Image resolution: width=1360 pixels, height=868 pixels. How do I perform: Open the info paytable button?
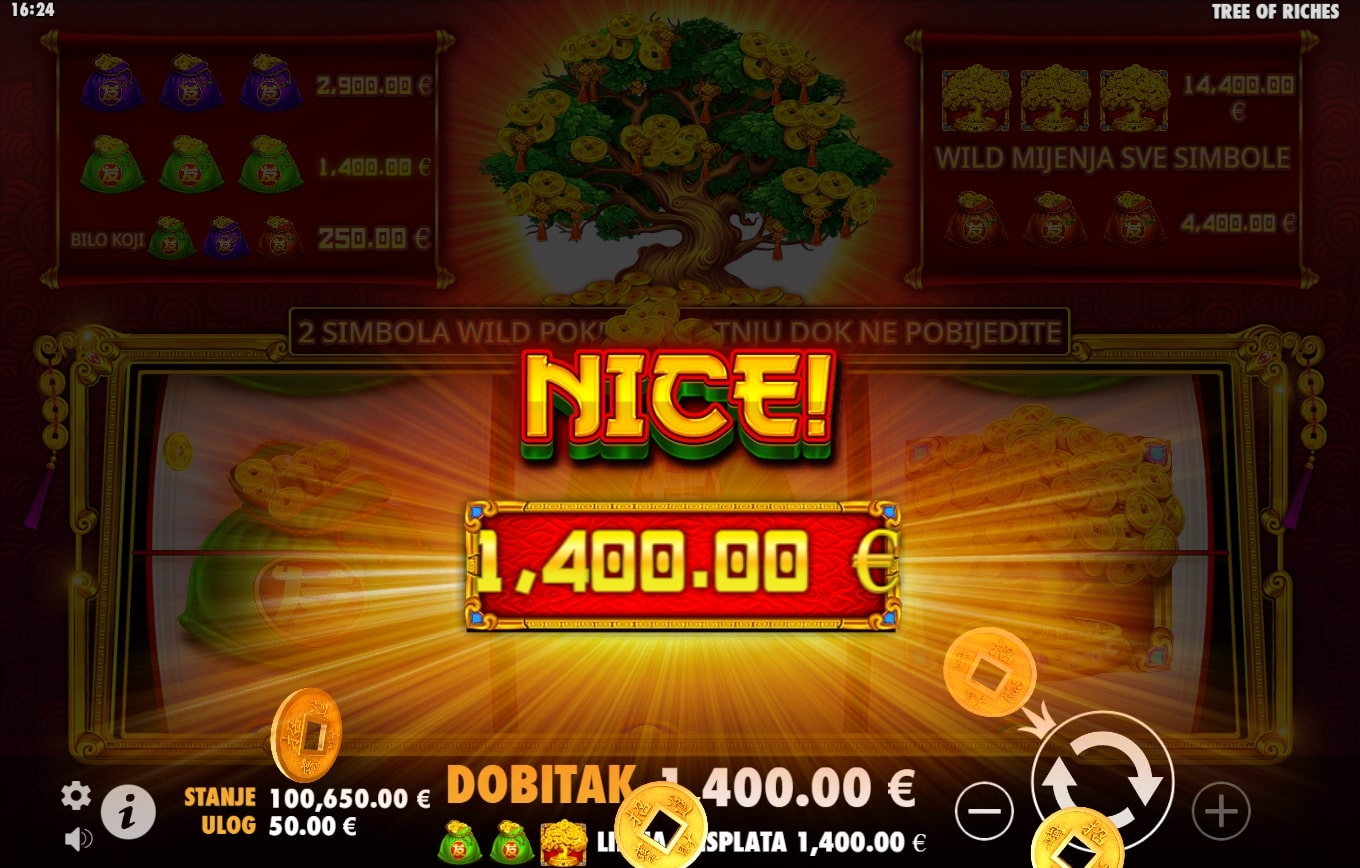coord(128,812)
